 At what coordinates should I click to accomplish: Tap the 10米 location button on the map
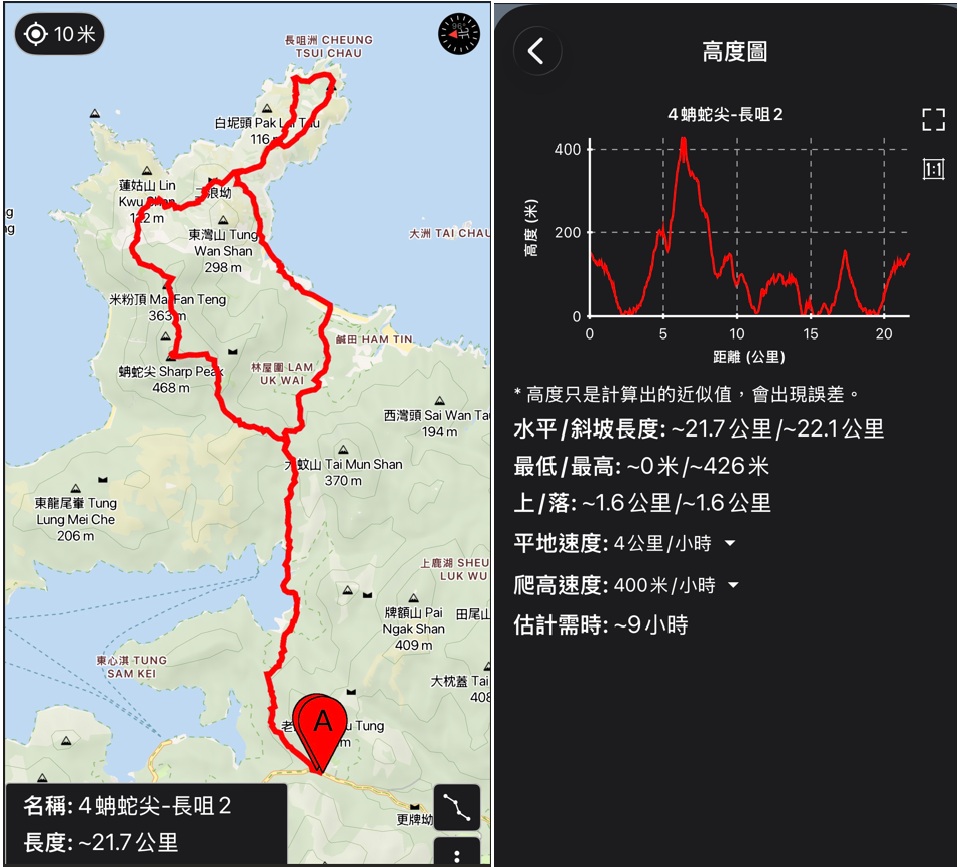coord(60,34)
